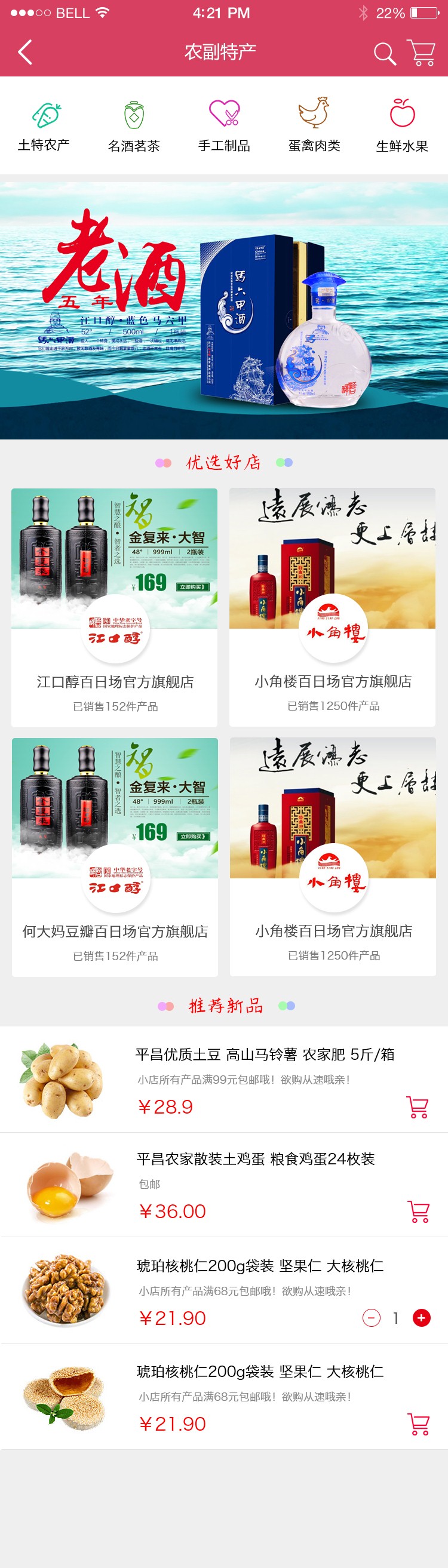Increase quantity of ¥21.90 walnut item
This screenshot has width=448, height=1568.
pyautogui.click(x=421, y=1318)
